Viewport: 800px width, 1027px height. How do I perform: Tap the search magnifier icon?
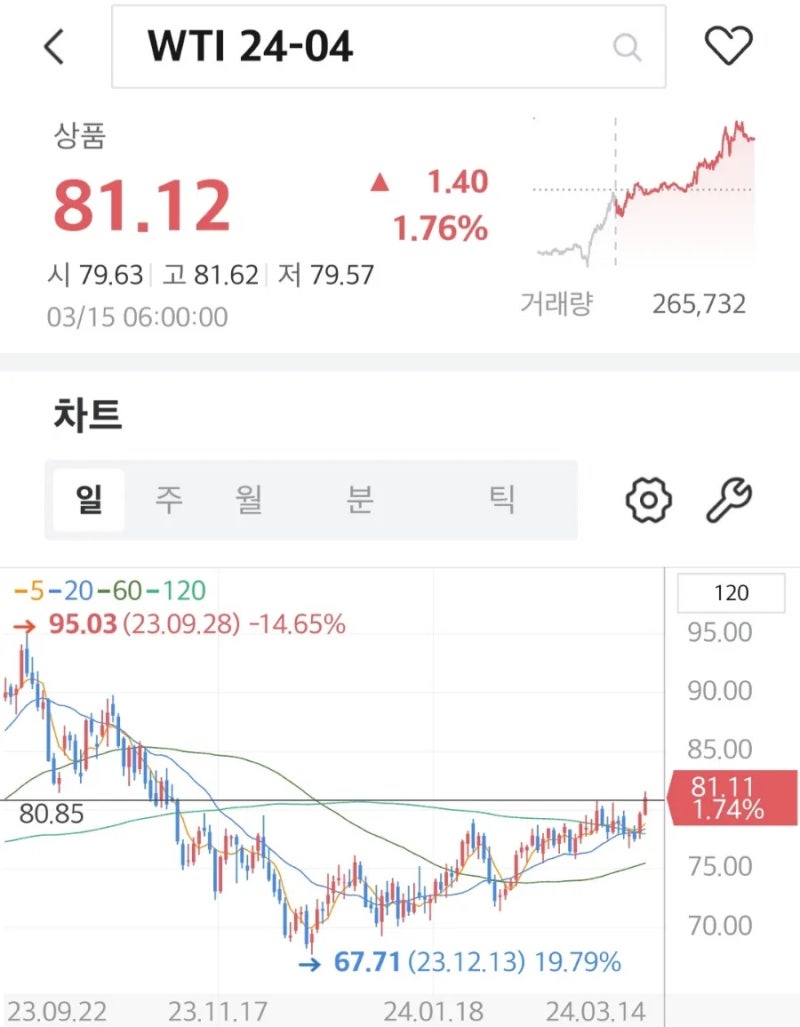point(627,45)
